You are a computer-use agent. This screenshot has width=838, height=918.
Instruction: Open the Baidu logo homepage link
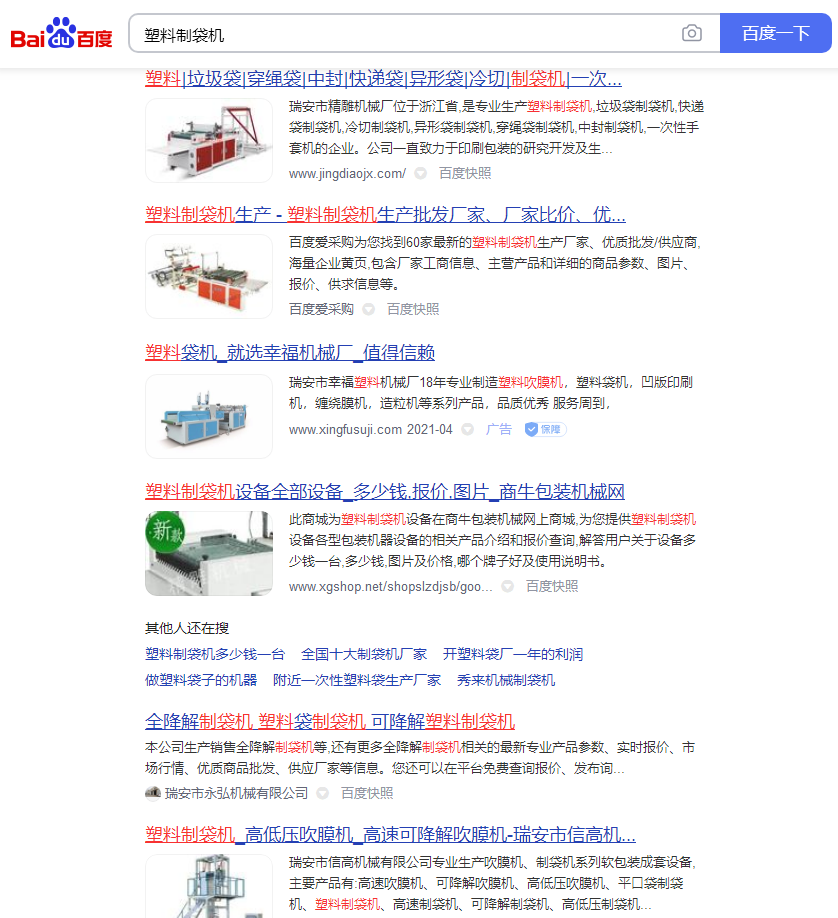[61, 35]
